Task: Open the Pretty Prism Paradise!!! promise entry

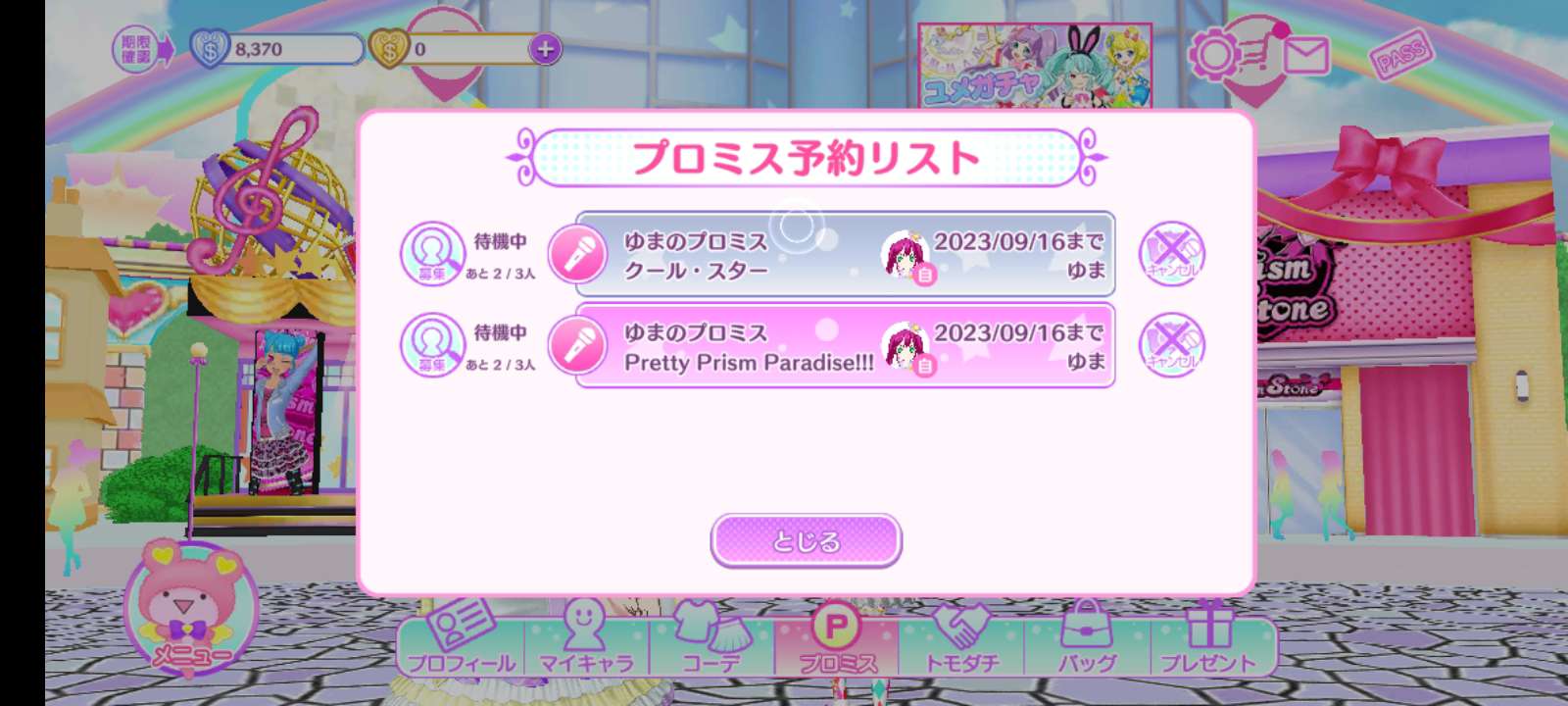Action: pos(845,345)
